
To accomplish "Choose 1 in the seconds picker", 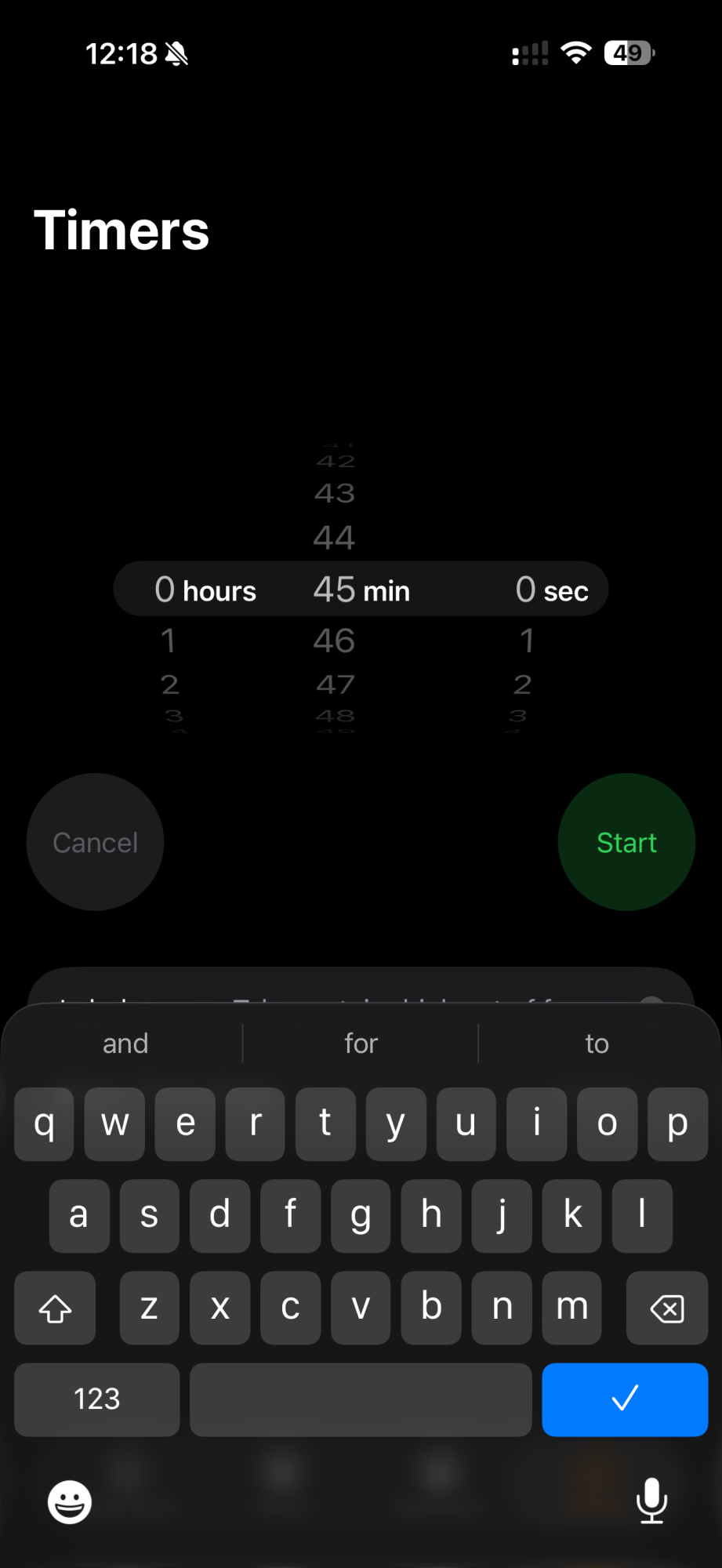I will coord(527,641).
